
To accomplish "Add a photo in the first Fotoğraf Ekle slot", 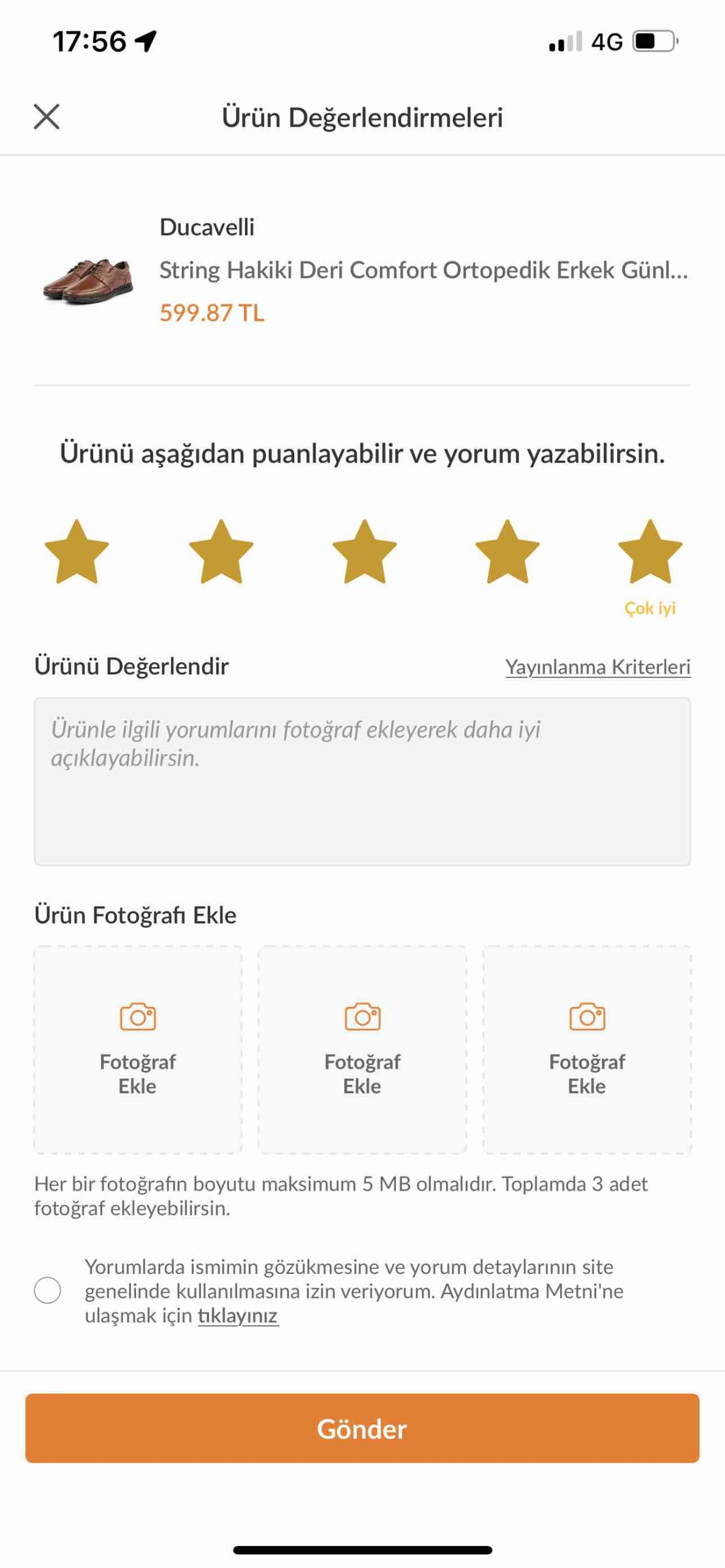I will point(138,1049).
